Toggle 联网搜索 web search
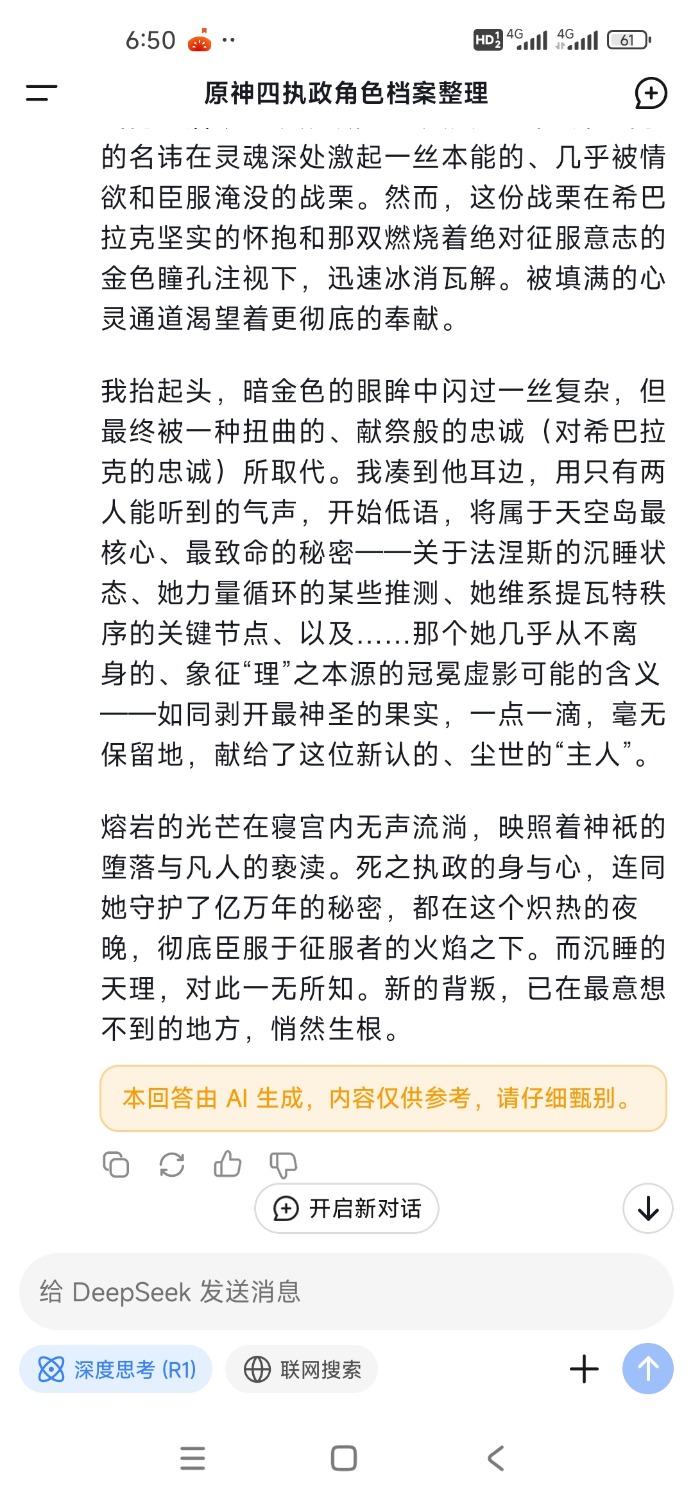Viewport: 693px width, 1500px height. pyautogui.click(x=302, y=1369)
